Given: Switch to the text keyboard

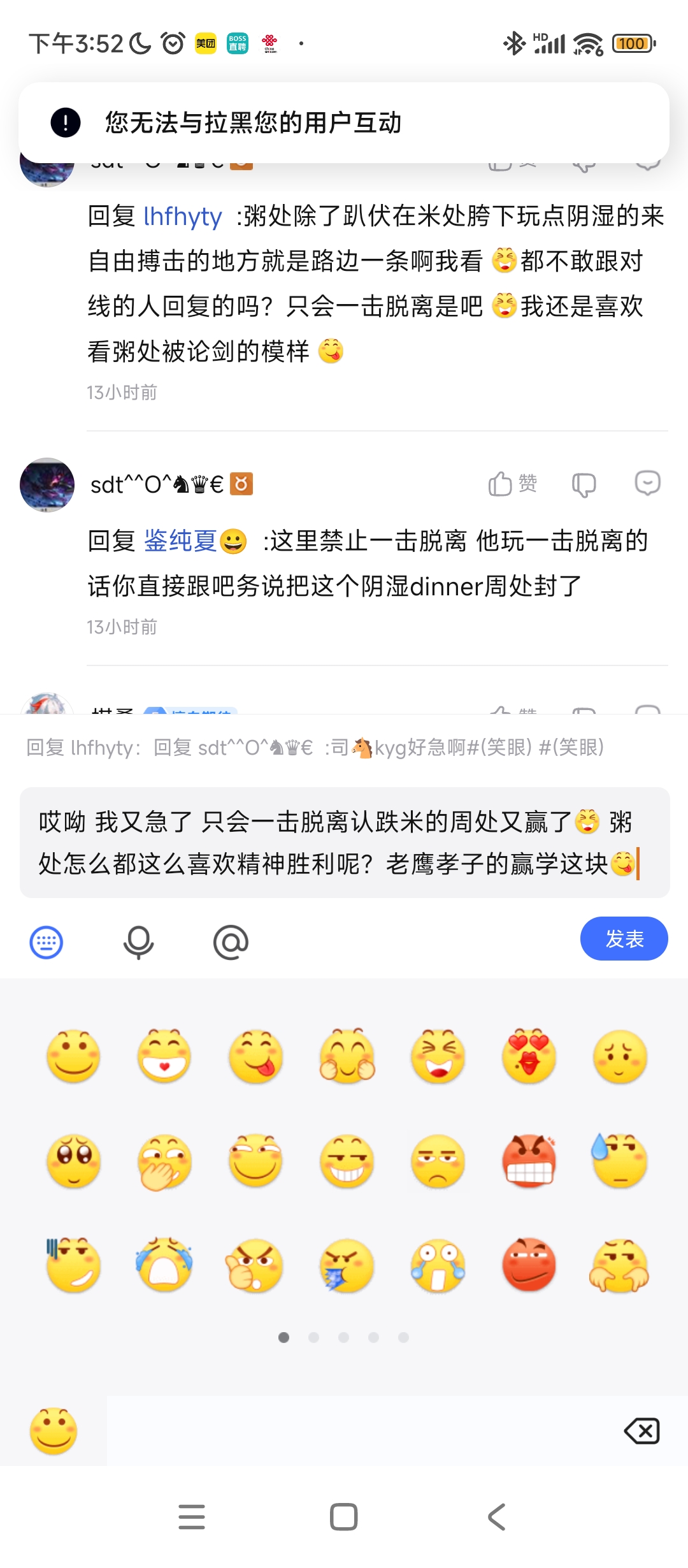Looking at the screenshot, I should (47, 942).
